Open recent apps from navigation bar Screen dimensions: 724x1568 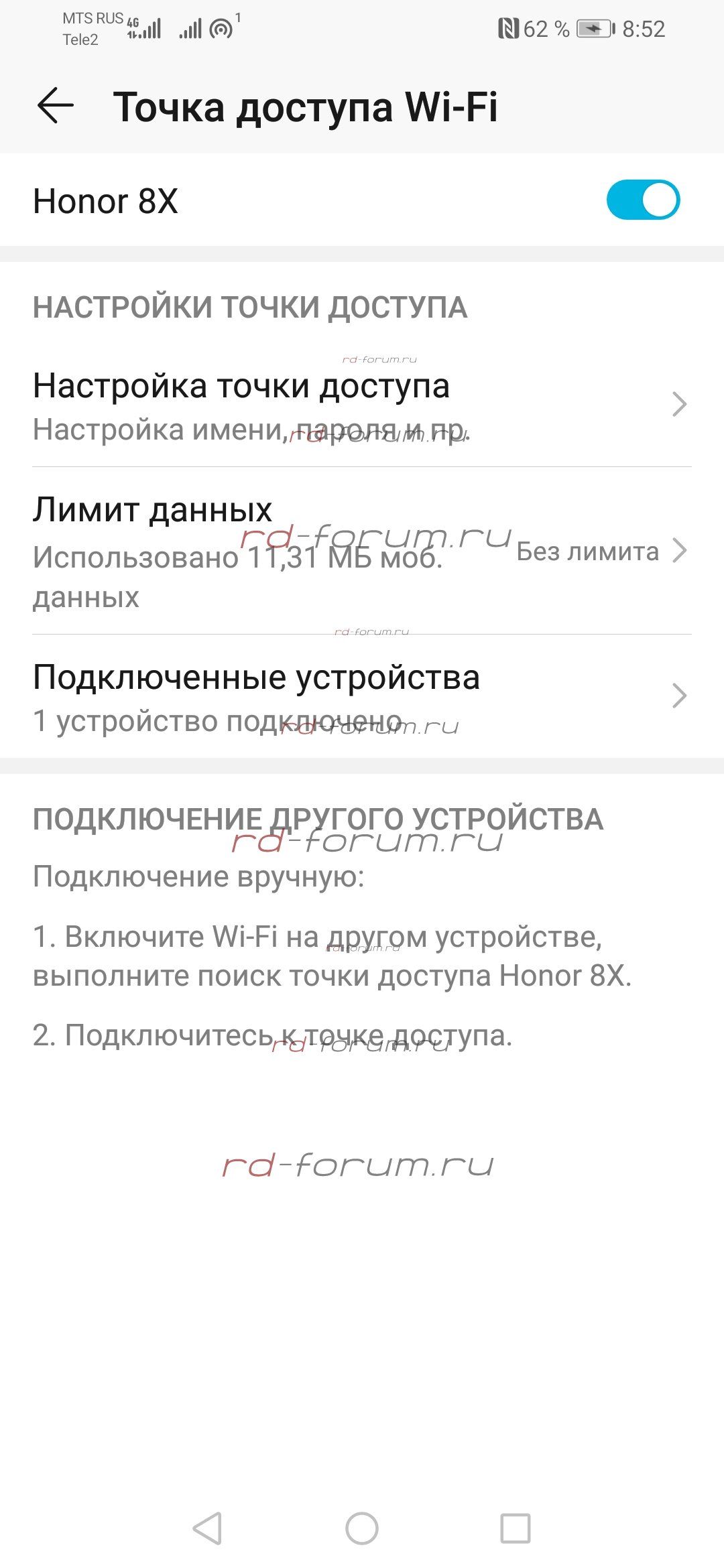516,1529
